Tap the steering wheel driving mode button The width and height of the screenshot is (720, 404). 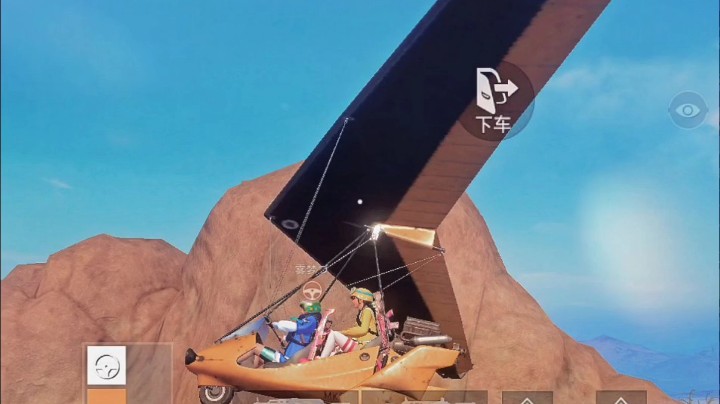tap(106, 365)
